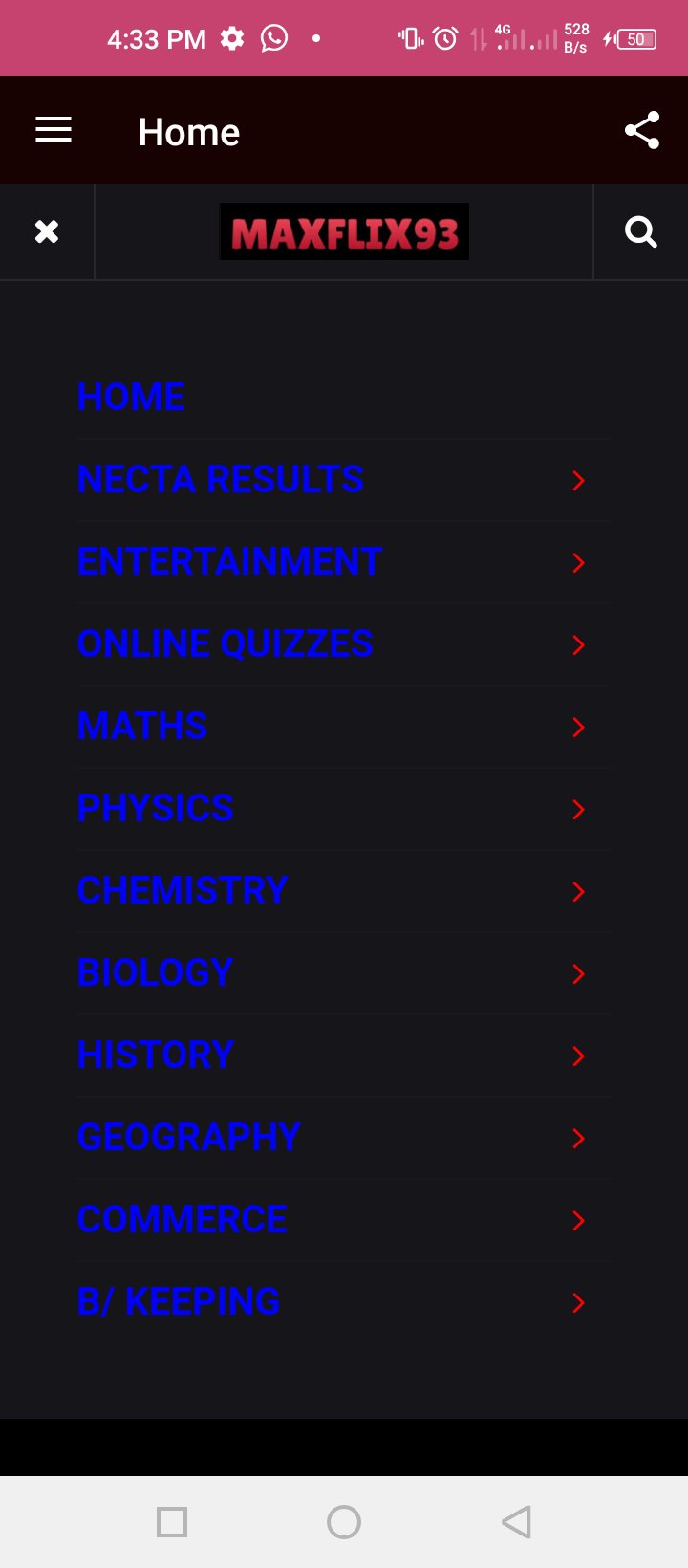
Task: Close the navigation menu overlay
Action: click(47, 231)
